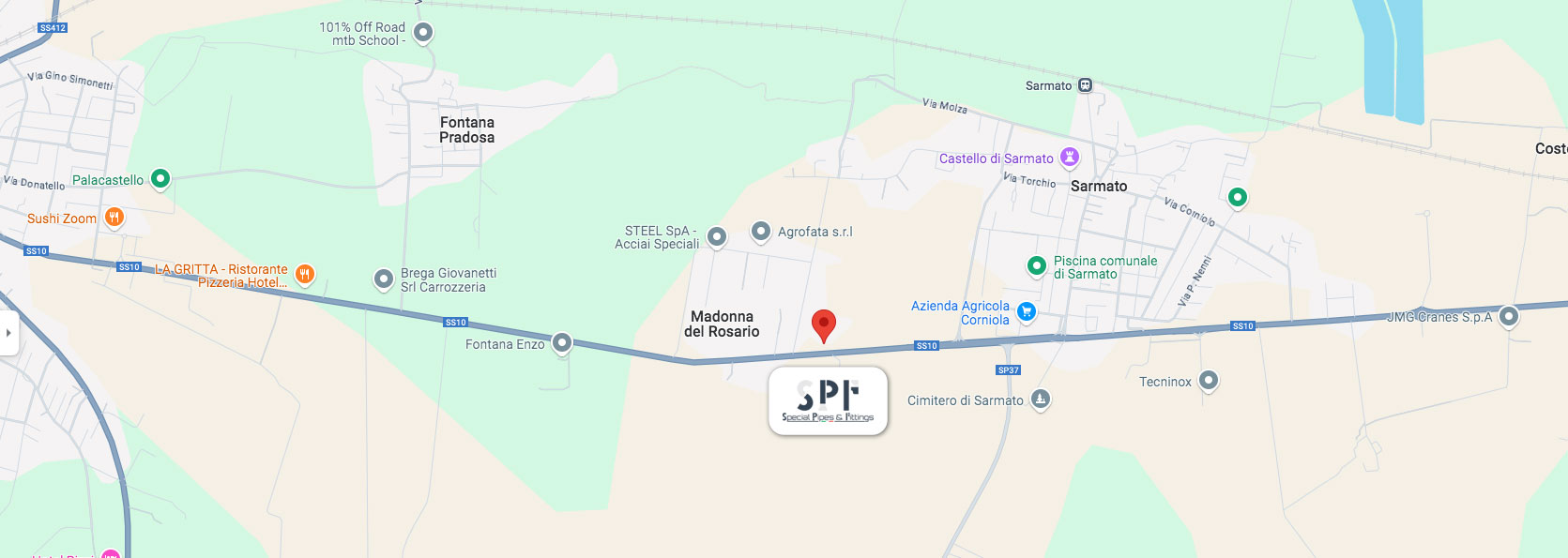
Task: Tap the Cimitero di Sarmato marker
Action: 1040,399
